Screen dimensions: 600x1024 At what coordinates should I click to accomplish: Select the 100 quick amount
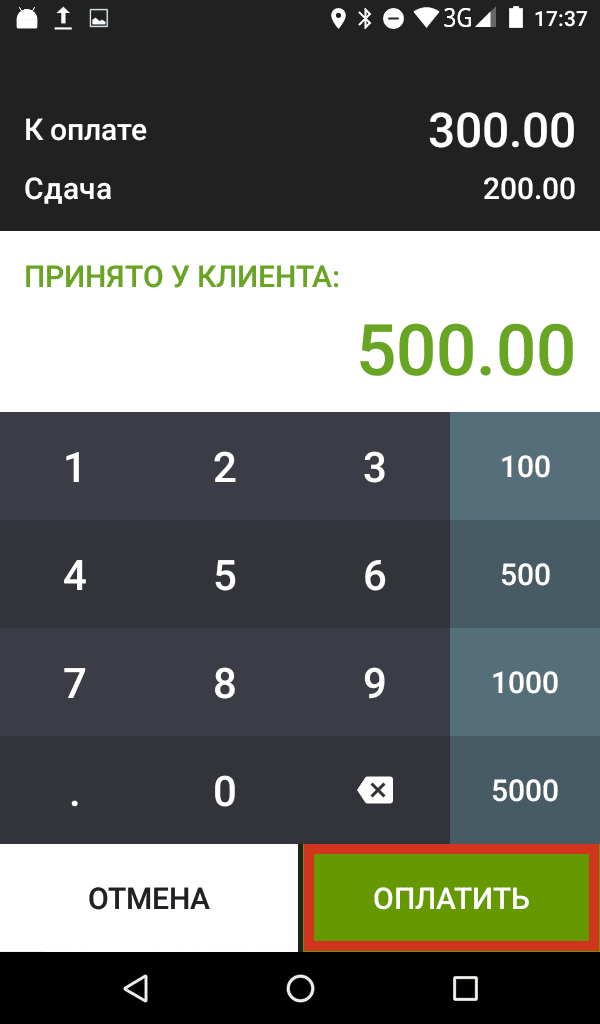(x=525, y=467)
